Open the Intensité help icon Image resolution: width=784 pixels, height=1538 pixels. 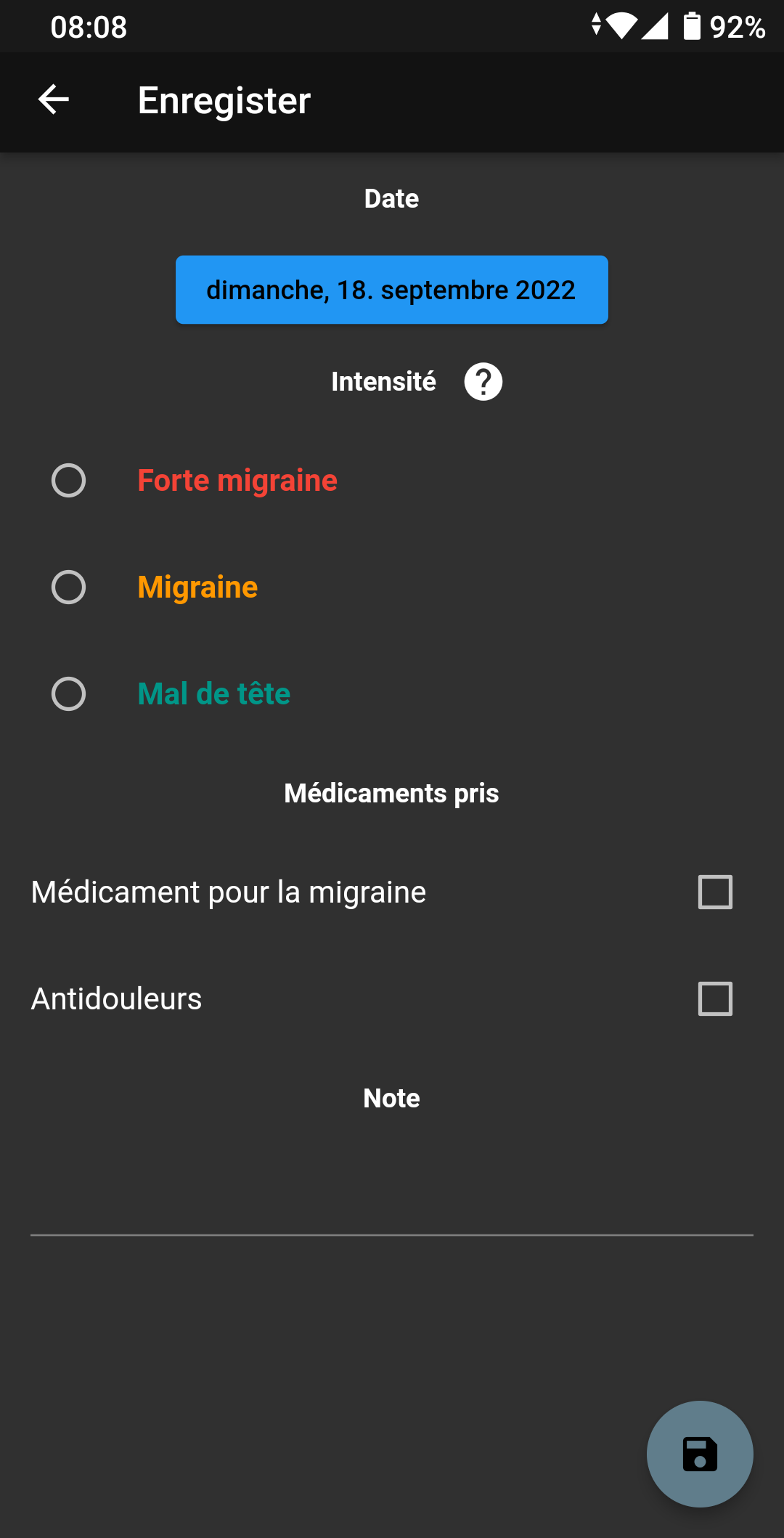coord(483,382)
